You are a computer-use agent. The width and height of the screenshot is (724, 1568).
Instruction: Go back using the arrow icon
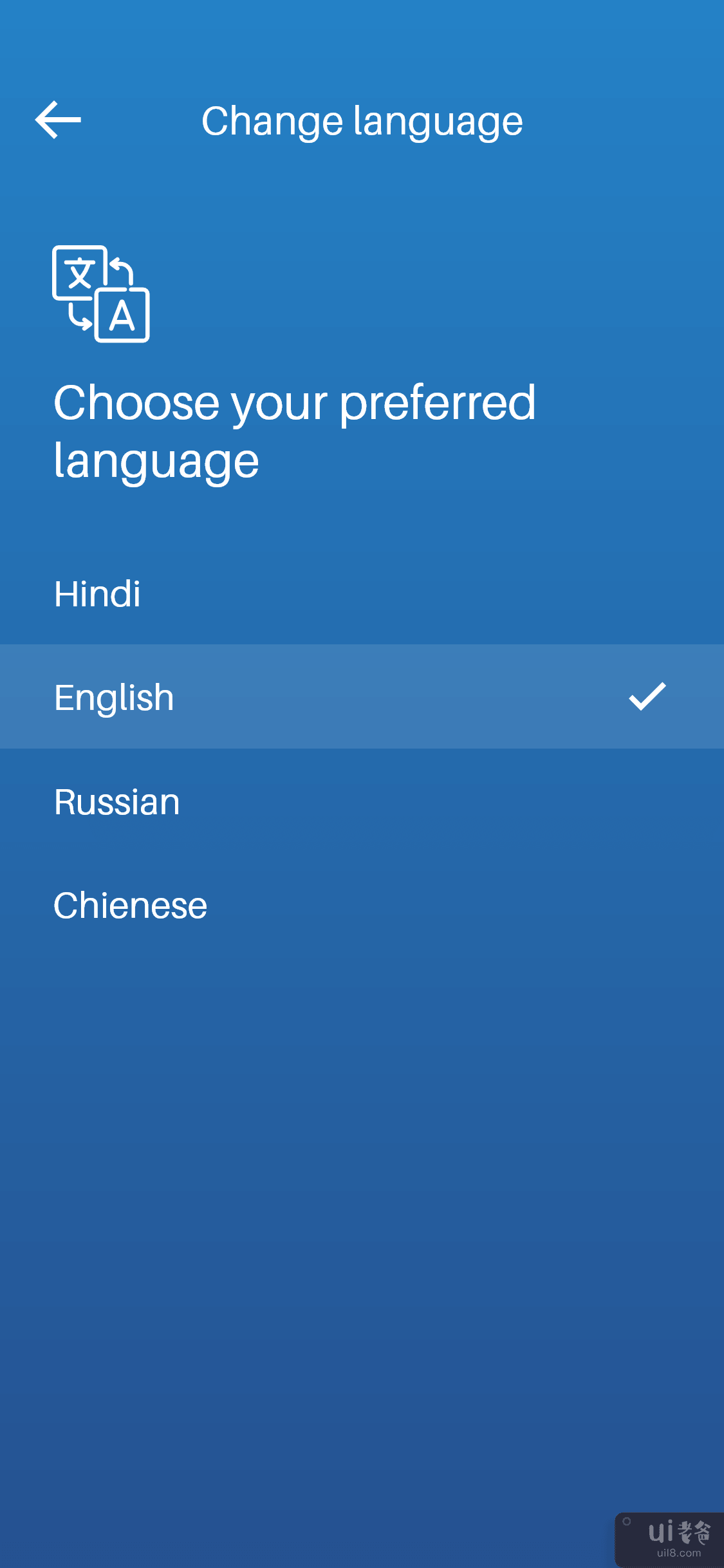click(x=58, y=120)
